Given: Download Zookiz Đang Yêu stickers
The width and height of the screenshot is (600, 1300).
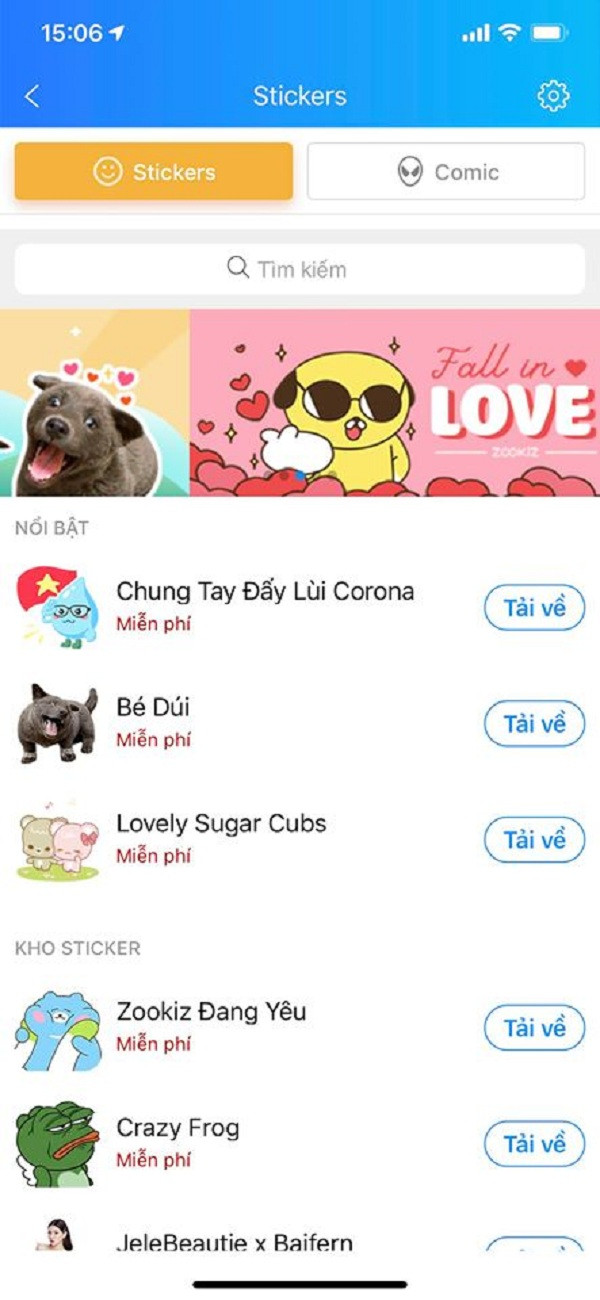Looking at the screenshot, I should (x=534, y=1028).
